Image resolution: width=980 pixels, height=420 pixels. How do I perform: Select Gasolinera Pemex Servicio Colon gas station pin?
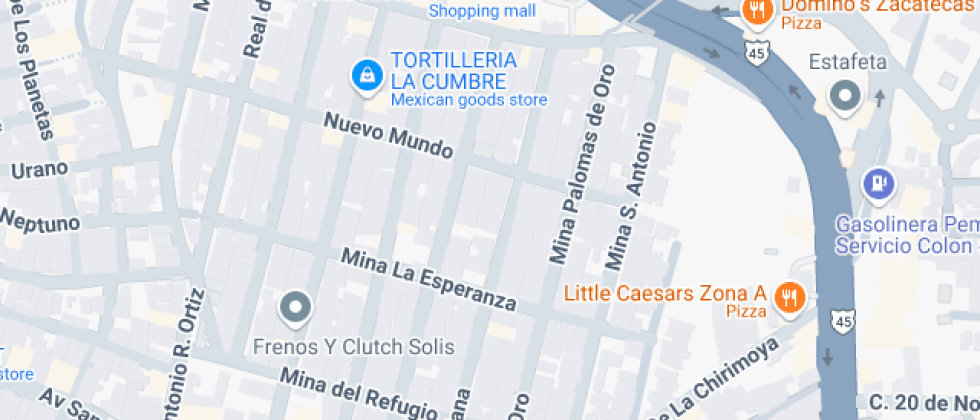pyautogui.click(x=878, y=183)
